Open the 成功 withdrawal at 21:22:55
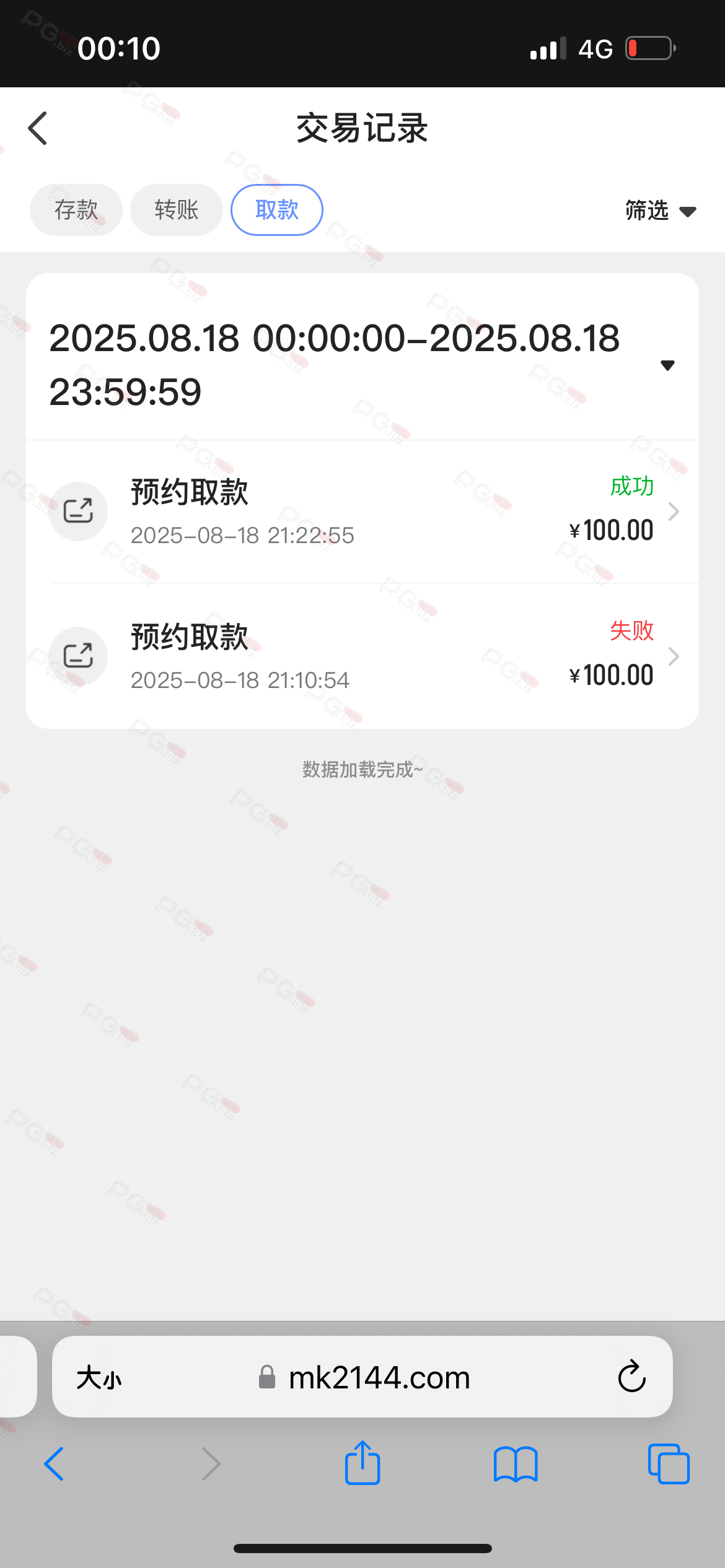The width and height of the screenshot is (725, 1568). (362, 512)
